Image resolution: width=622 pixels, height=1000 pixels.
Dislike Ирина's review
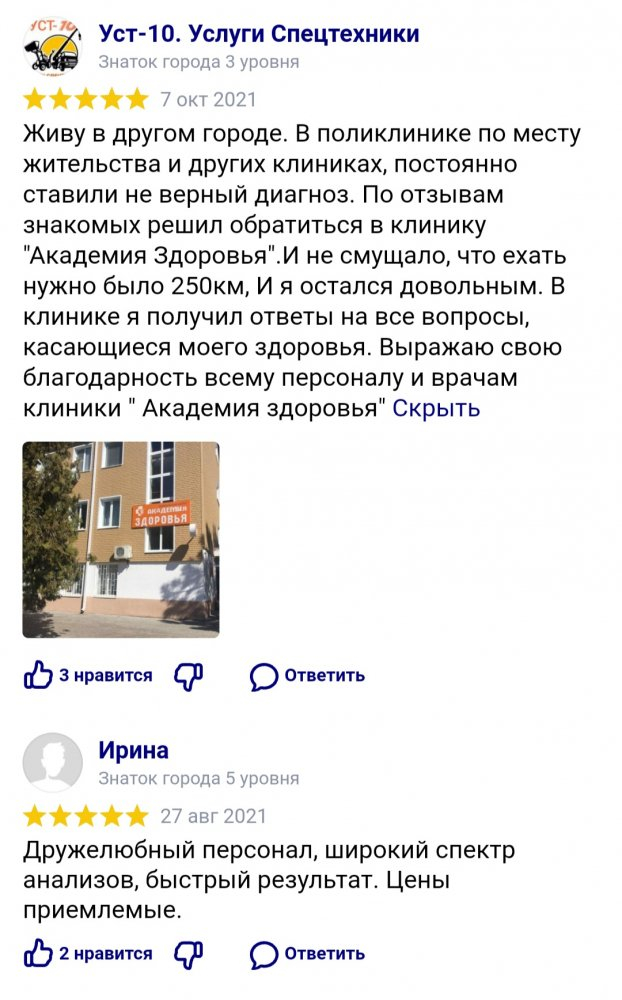(x=188, y=953)
